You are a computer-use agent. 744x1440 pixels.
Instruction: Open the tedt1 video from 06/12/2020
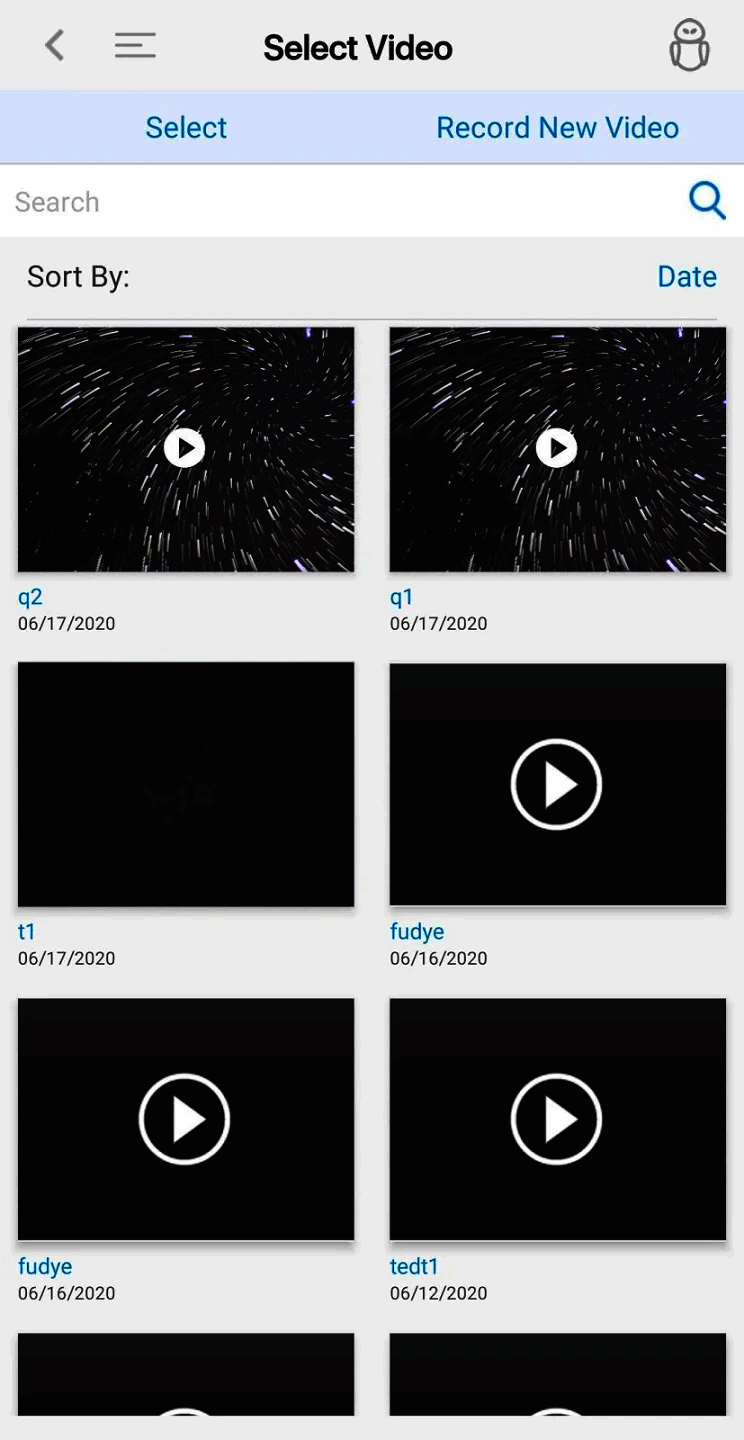[557, 1120]
